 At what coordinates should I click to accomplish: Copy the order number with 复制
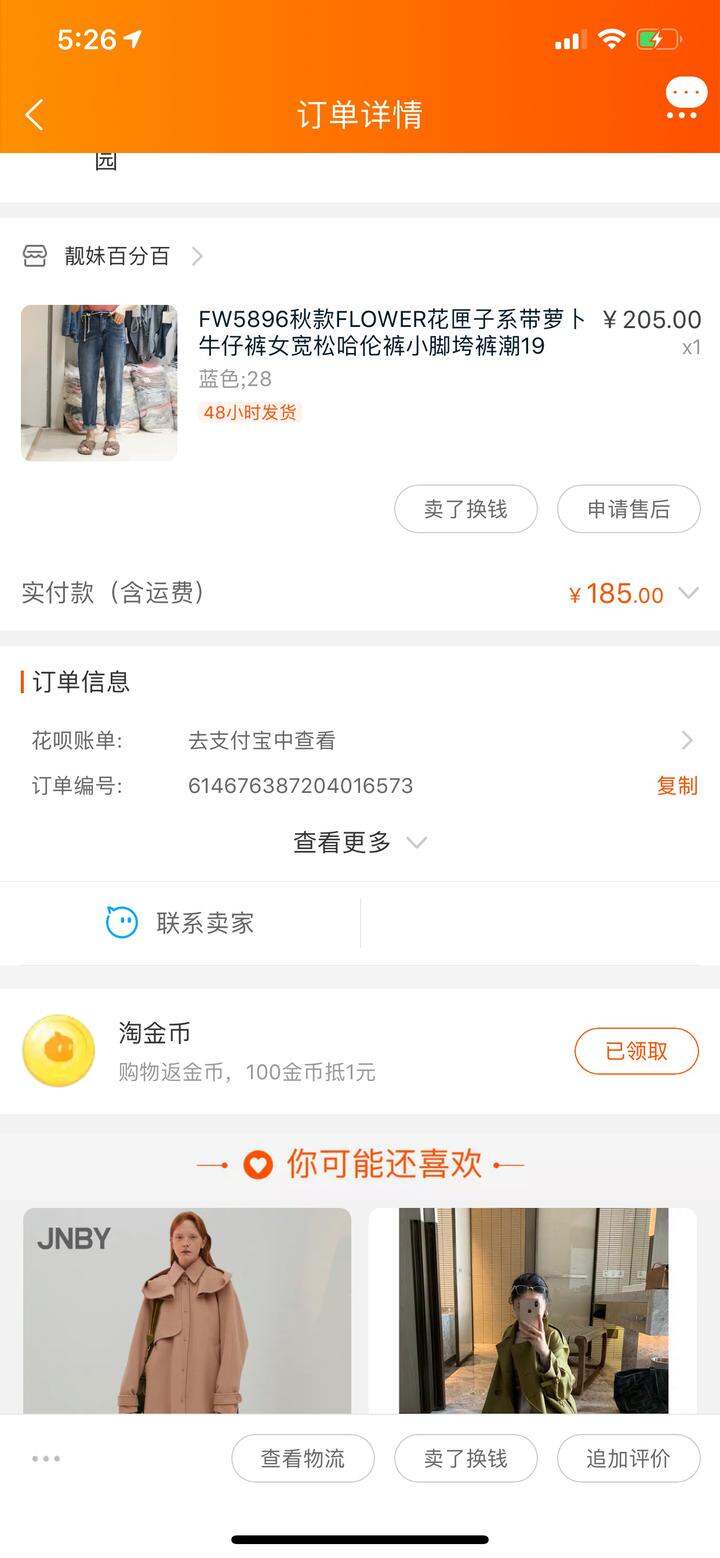[x=677, y=786]
